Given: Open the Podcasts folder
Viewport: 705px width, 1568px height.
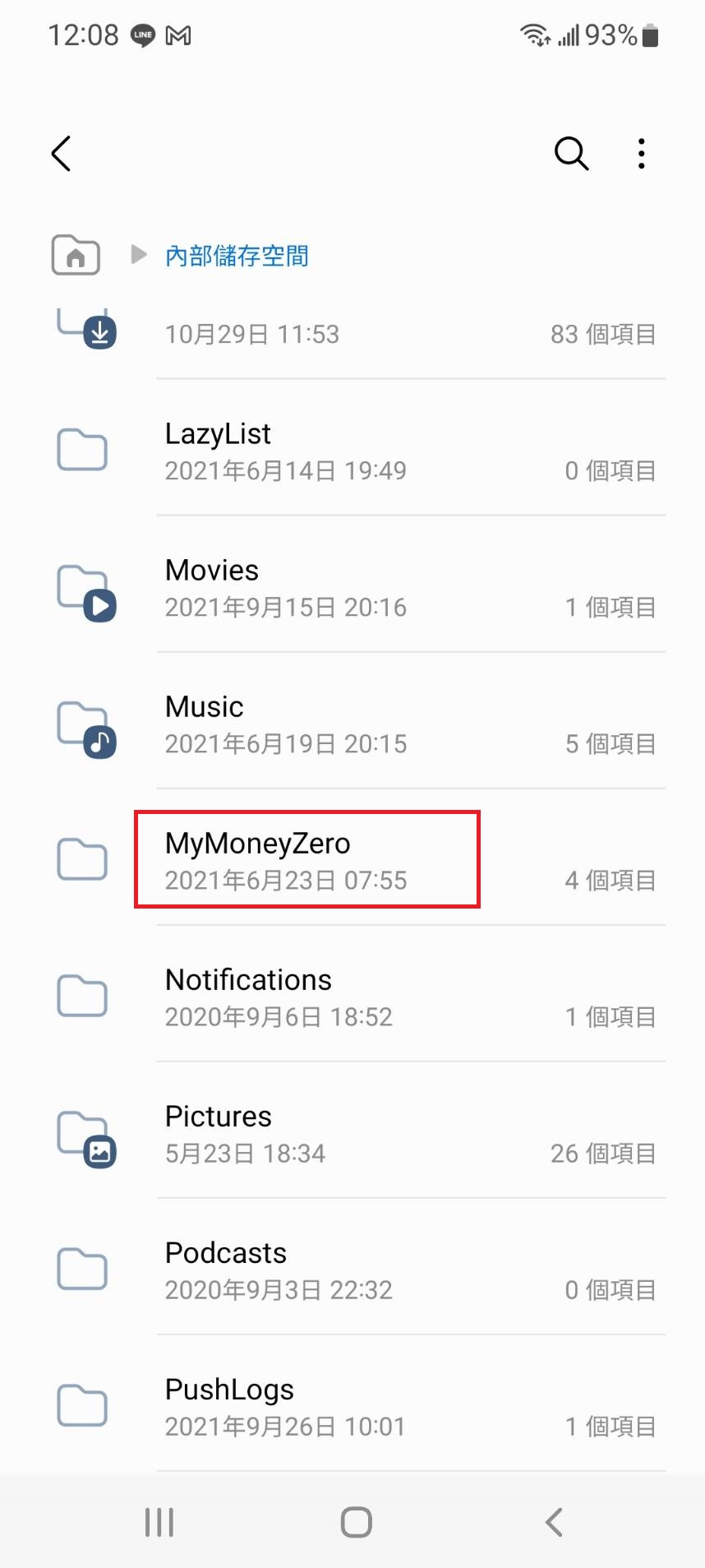Looking at the screenshot, I should [353, 1270].
